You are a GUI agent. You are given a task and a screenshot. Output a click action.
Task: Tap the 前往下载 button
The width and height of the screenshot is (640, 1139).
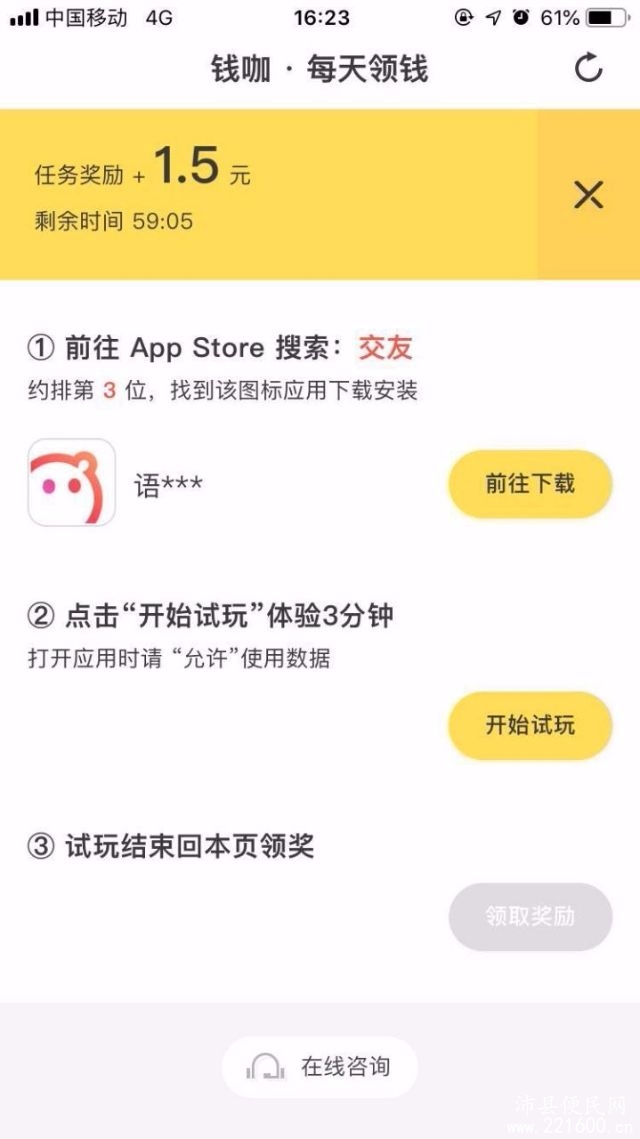pyautogui.click(x=530, y=484)
